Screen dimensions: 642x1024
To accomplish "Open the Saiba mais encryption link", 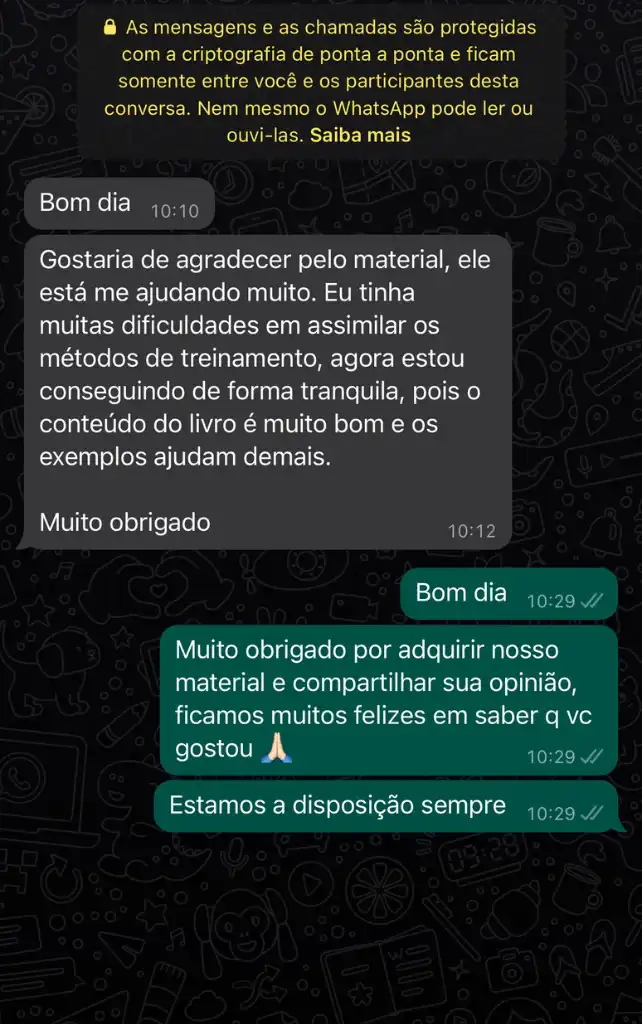I will (x=360, y=135).
